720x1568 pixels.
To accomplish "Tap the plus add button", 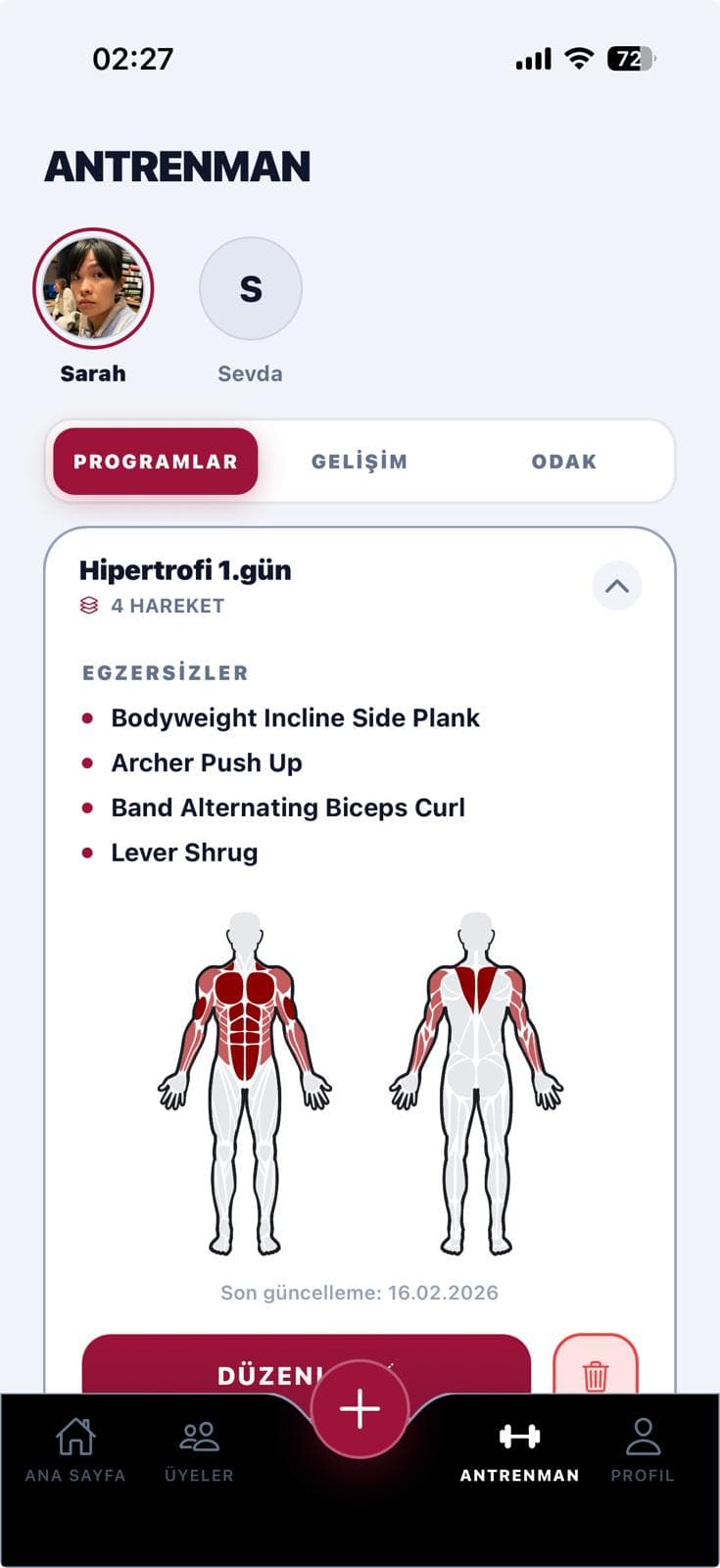I will [360, 1409].
